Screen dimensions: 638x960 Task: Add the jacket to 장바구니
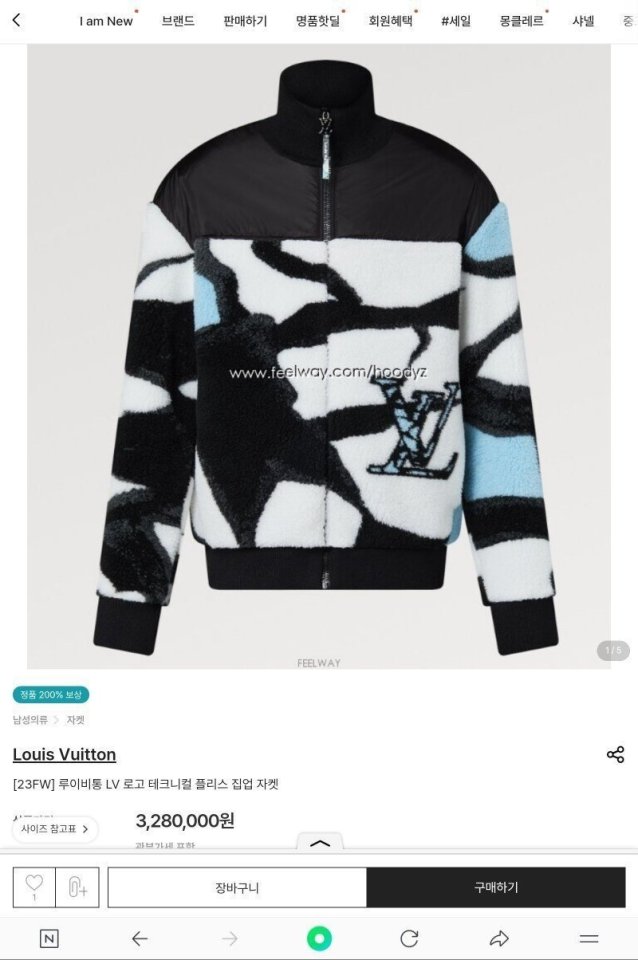coord(237,887)
